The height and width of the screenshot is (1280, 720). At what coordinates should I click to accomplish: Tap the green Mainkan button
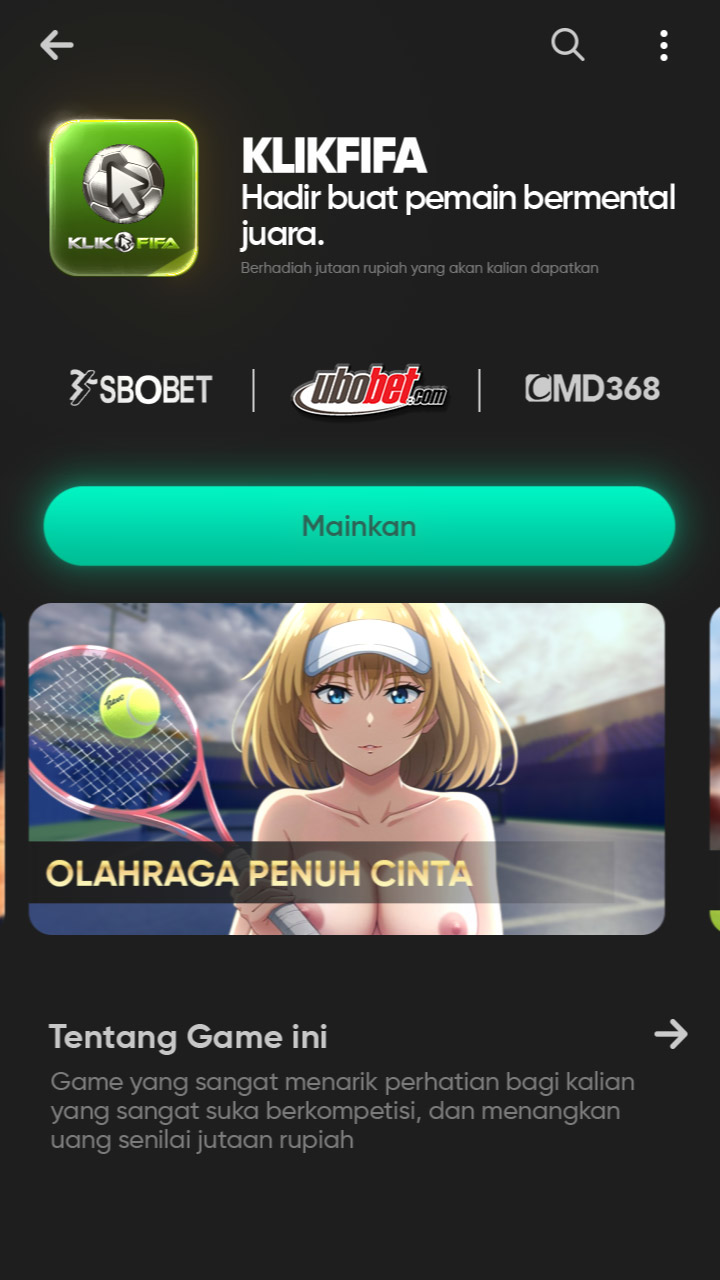click(x=359, y=526)
